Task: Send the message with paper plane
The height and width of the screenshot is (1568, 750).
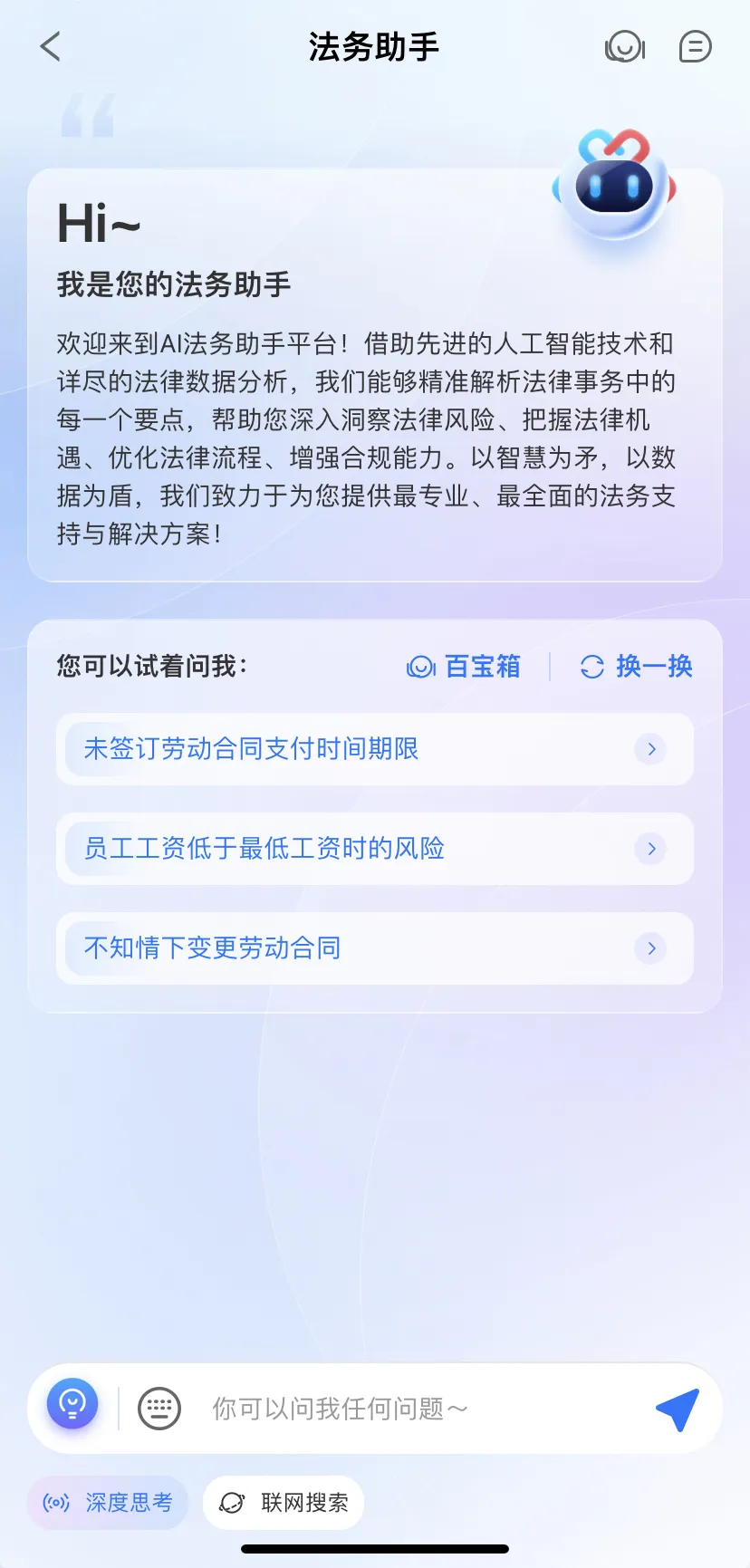Action: coord(677,1409)
